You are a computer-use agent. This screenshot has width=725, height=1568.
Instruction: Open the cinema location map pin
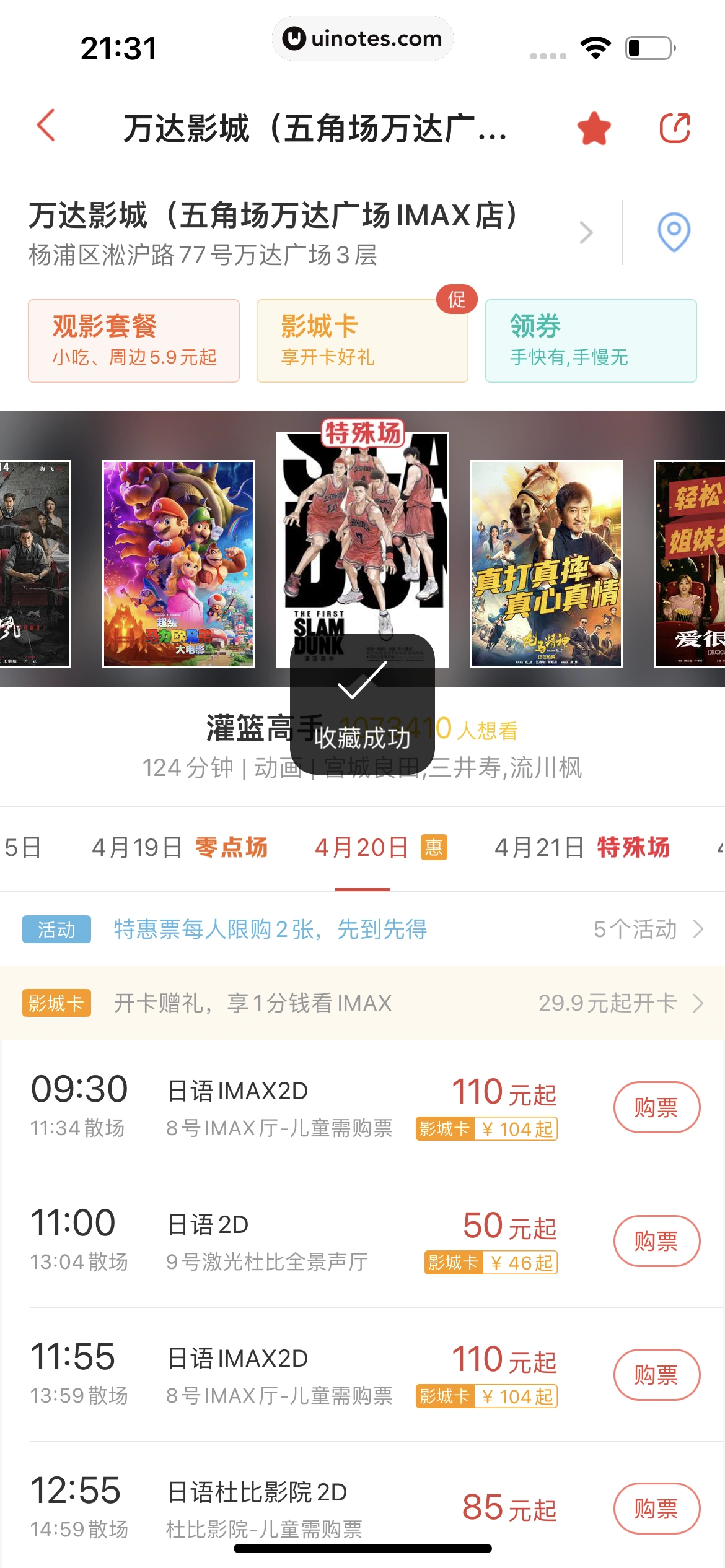[x=674, y=232]
